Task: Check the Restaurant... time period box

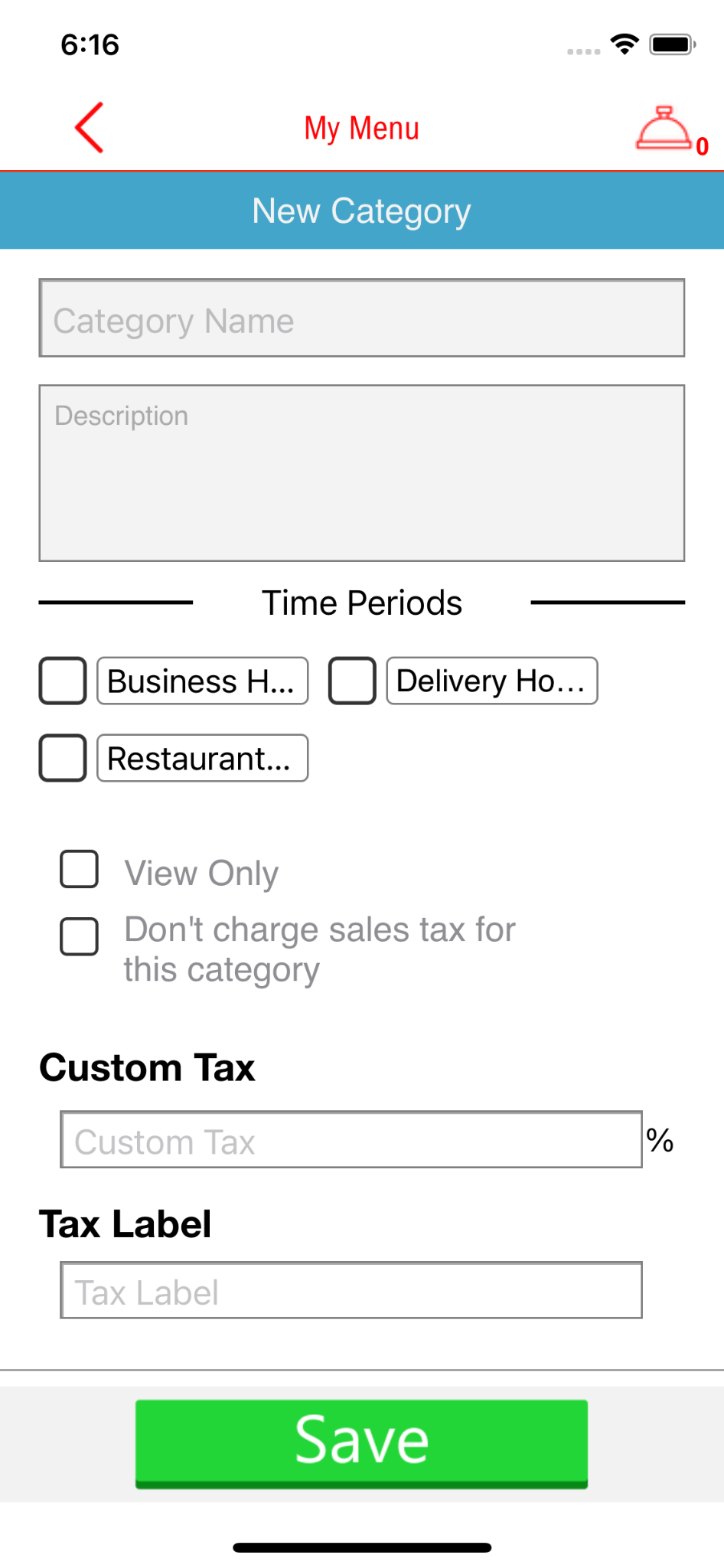Action: pyautogui.click(x=63, y=758)
